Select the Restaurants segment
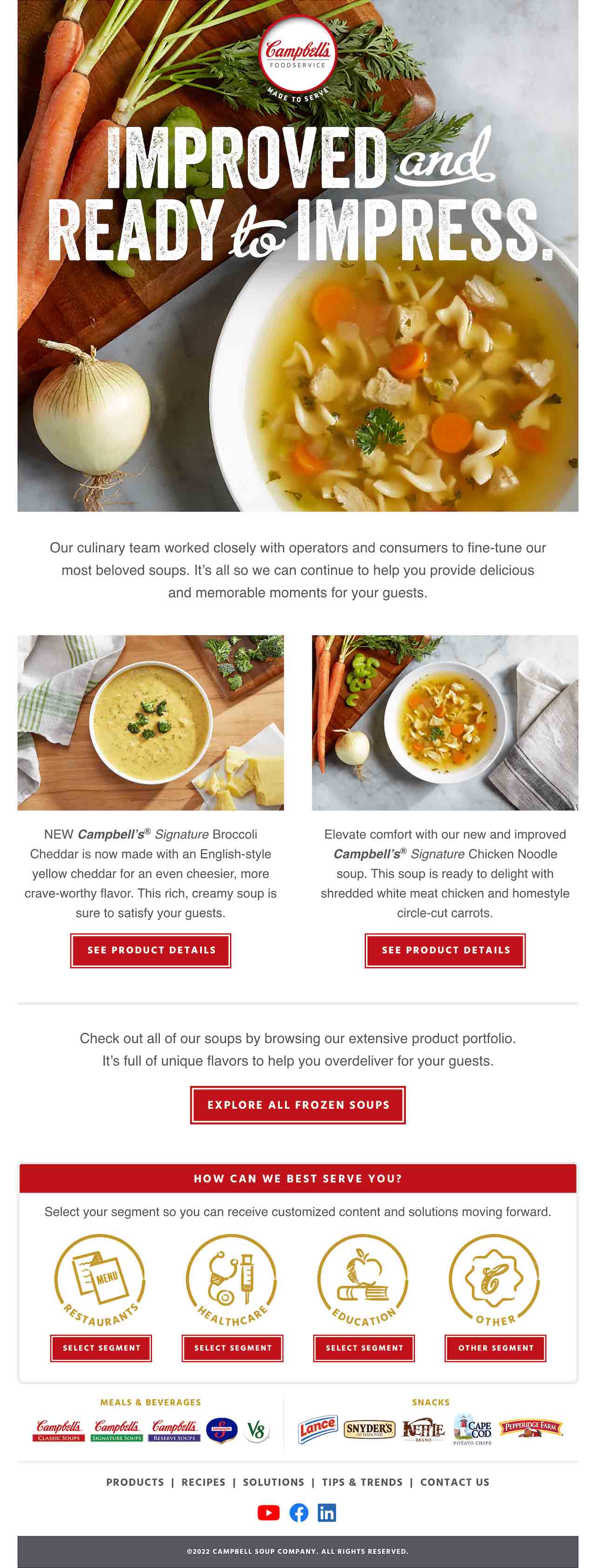This screenshot has height=1568, width=596. (101, 1348)
